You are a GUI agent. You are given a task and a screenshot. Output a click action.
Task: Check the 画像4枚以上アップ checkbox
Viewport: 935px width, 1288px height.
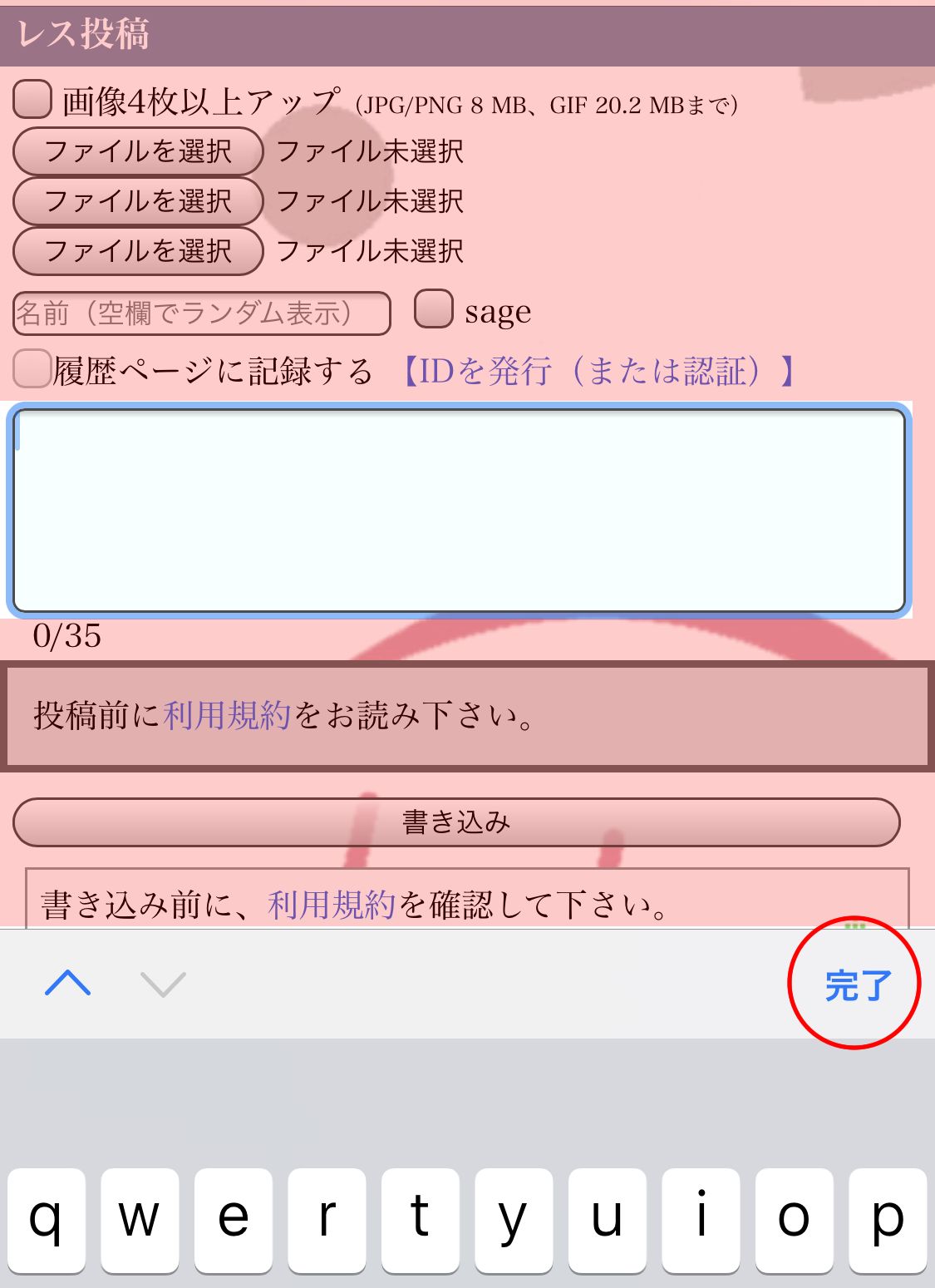33,100
